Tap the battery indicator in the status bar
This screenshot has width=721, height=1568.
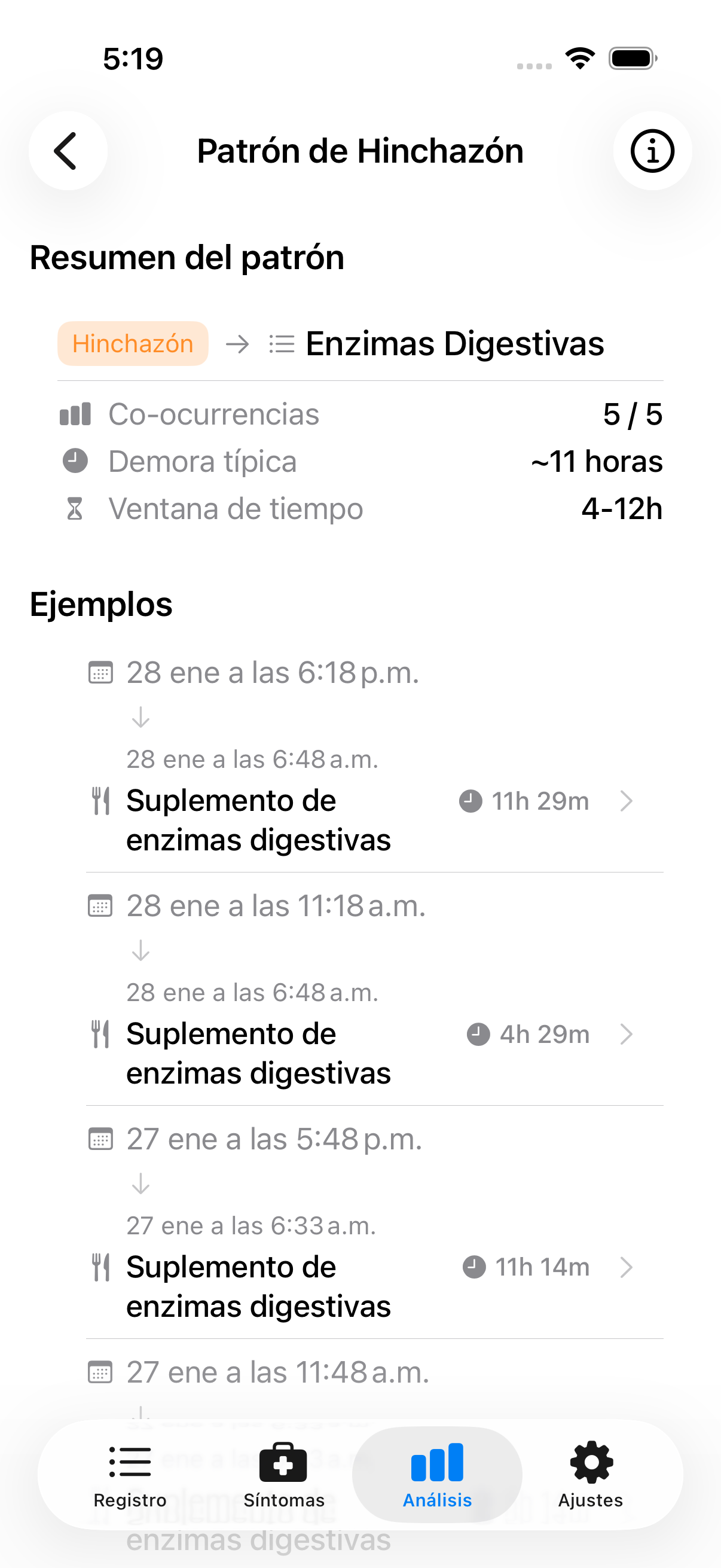coord(631,58)
